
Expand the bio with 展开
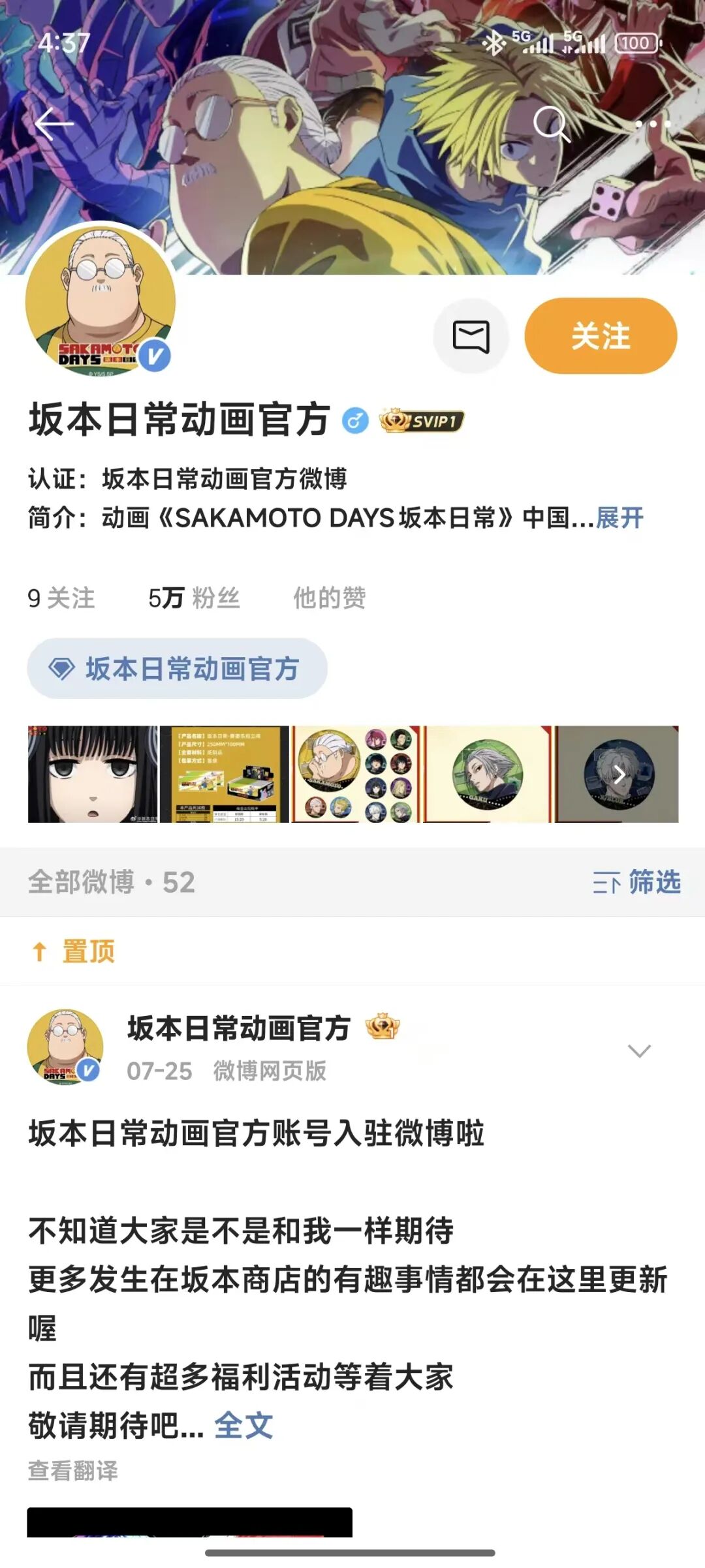[619, 518]
